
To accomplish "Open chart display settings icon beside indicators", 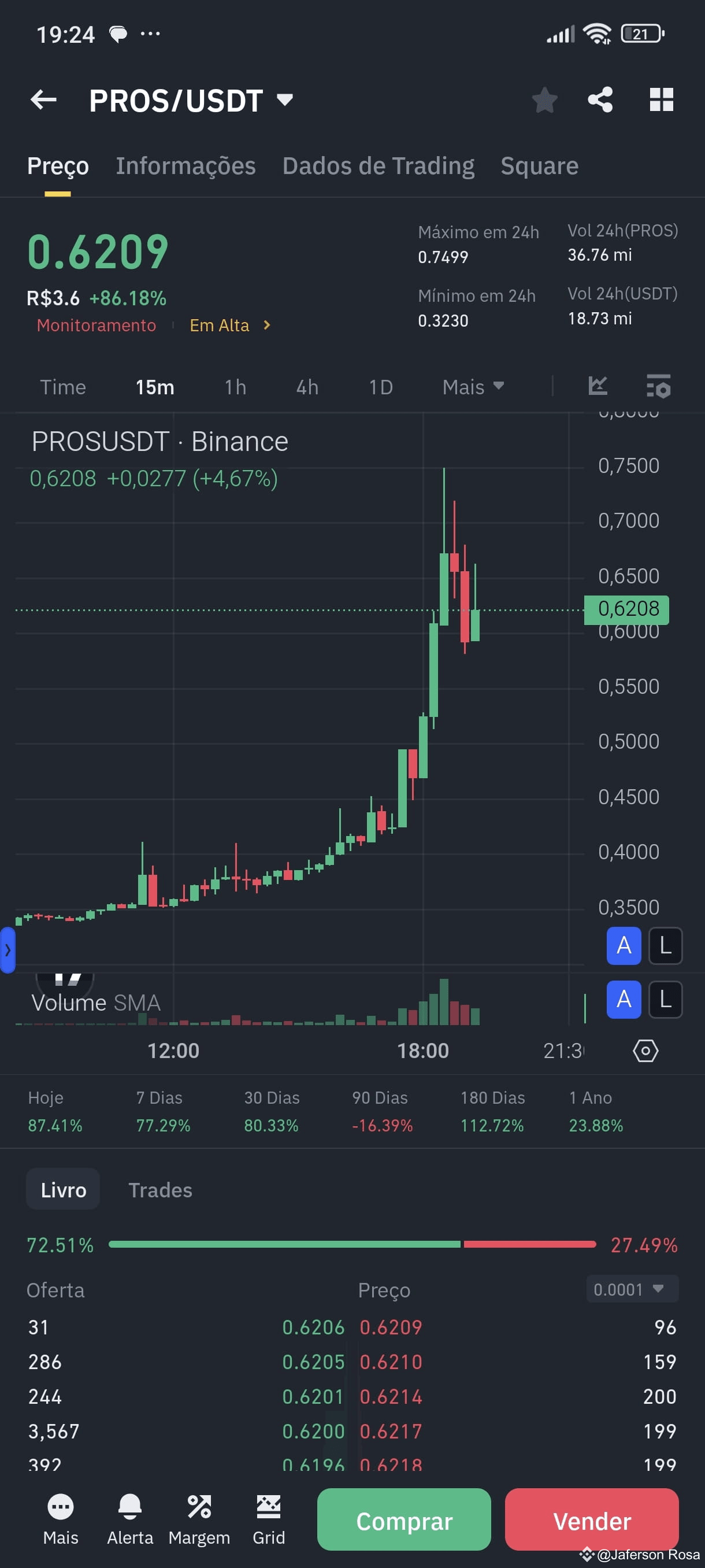I will click(659, 386).
